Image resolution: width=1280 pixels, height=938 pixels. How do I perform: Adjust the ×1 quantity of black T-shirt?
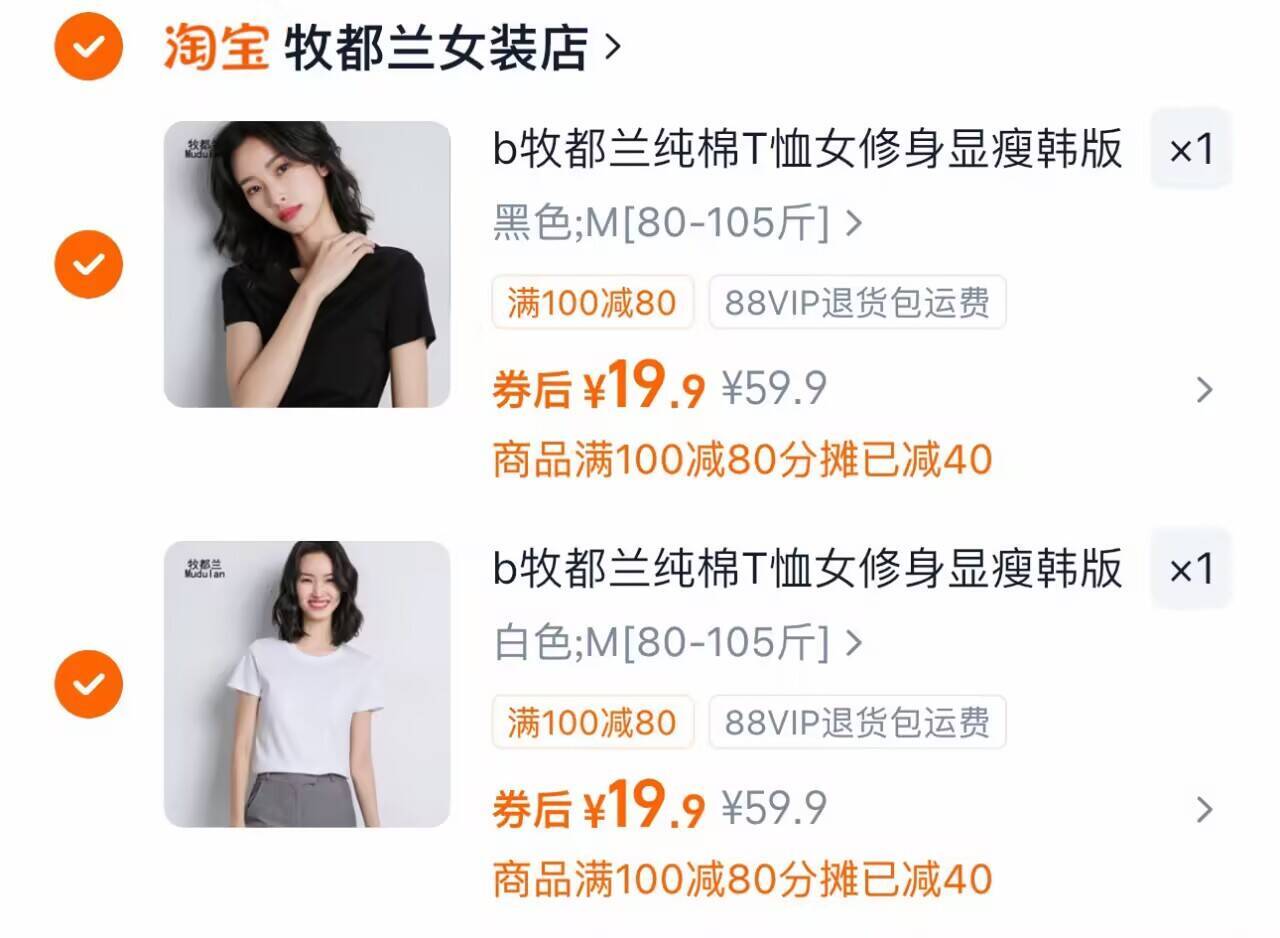point(1190,149)
